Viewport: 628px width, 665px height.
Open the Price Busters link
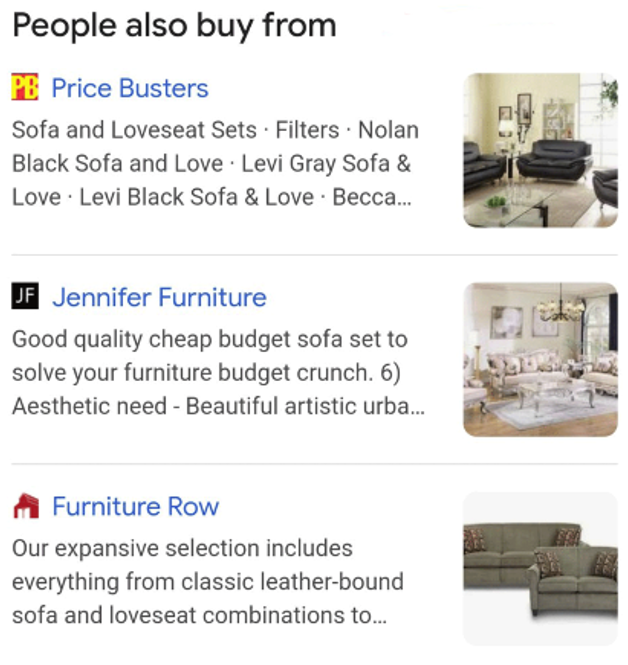(x=129, y=88)
